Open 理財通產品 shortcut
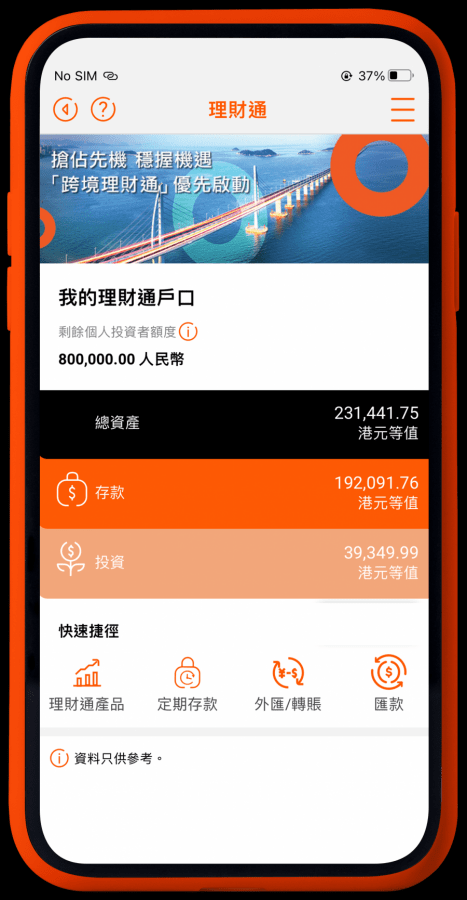Viewport: 467px width, 900px height. click(87, 685)
